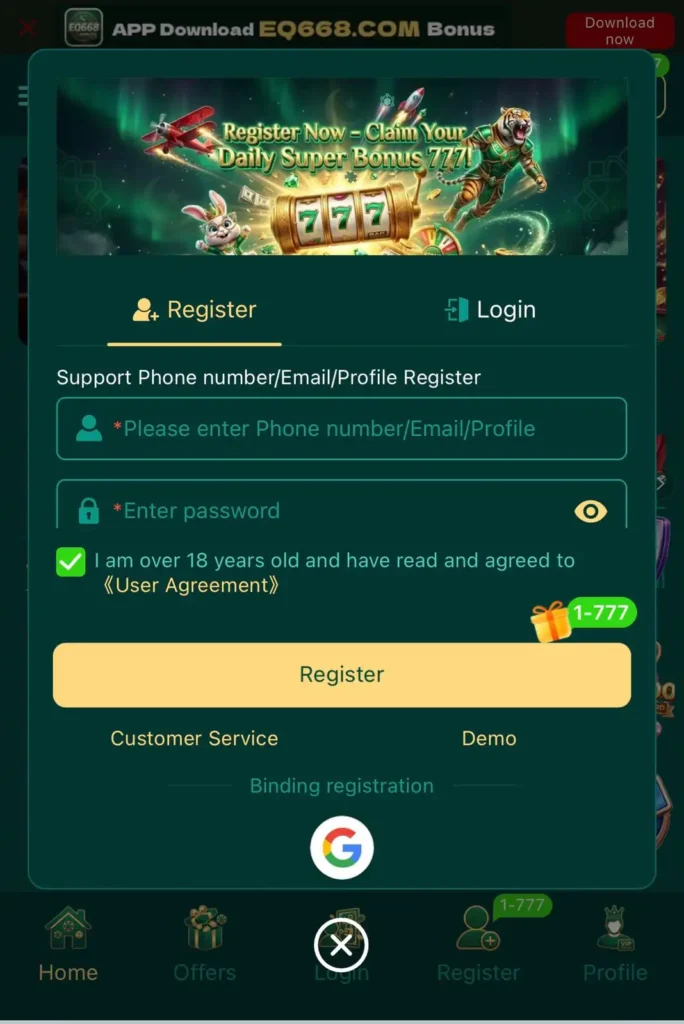Tap the Enter password field
This screenshot has width=684, height=1024.
click(x=330, y=510)
